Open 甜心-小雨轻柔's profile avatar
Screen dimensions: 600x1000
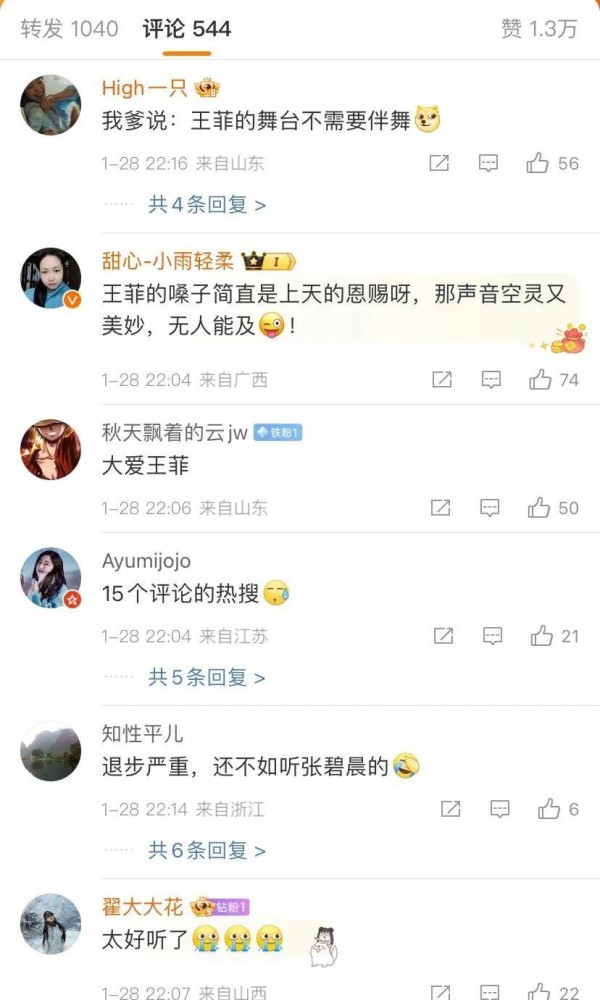[x=51, y=278]
